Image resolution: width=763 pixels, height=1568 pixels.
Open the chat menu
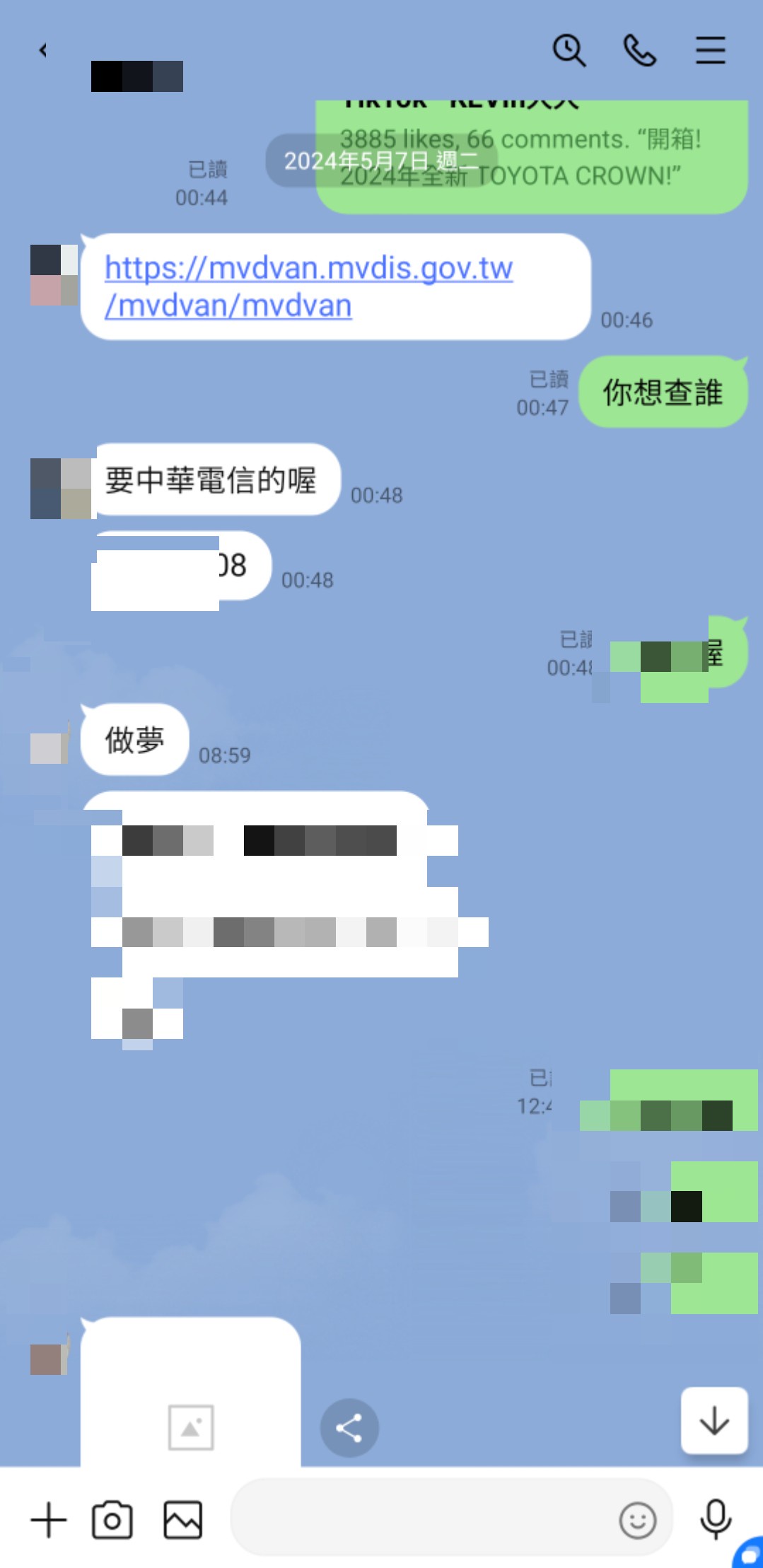tap(710, 50)
